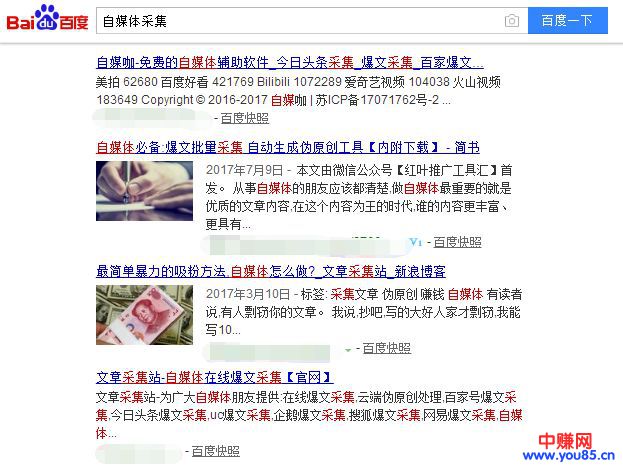Image resolution: width=623 pixels, height=467 pixels.
Task: Open the 文章采集站 官网 result
Action: (x=214, y=377)
